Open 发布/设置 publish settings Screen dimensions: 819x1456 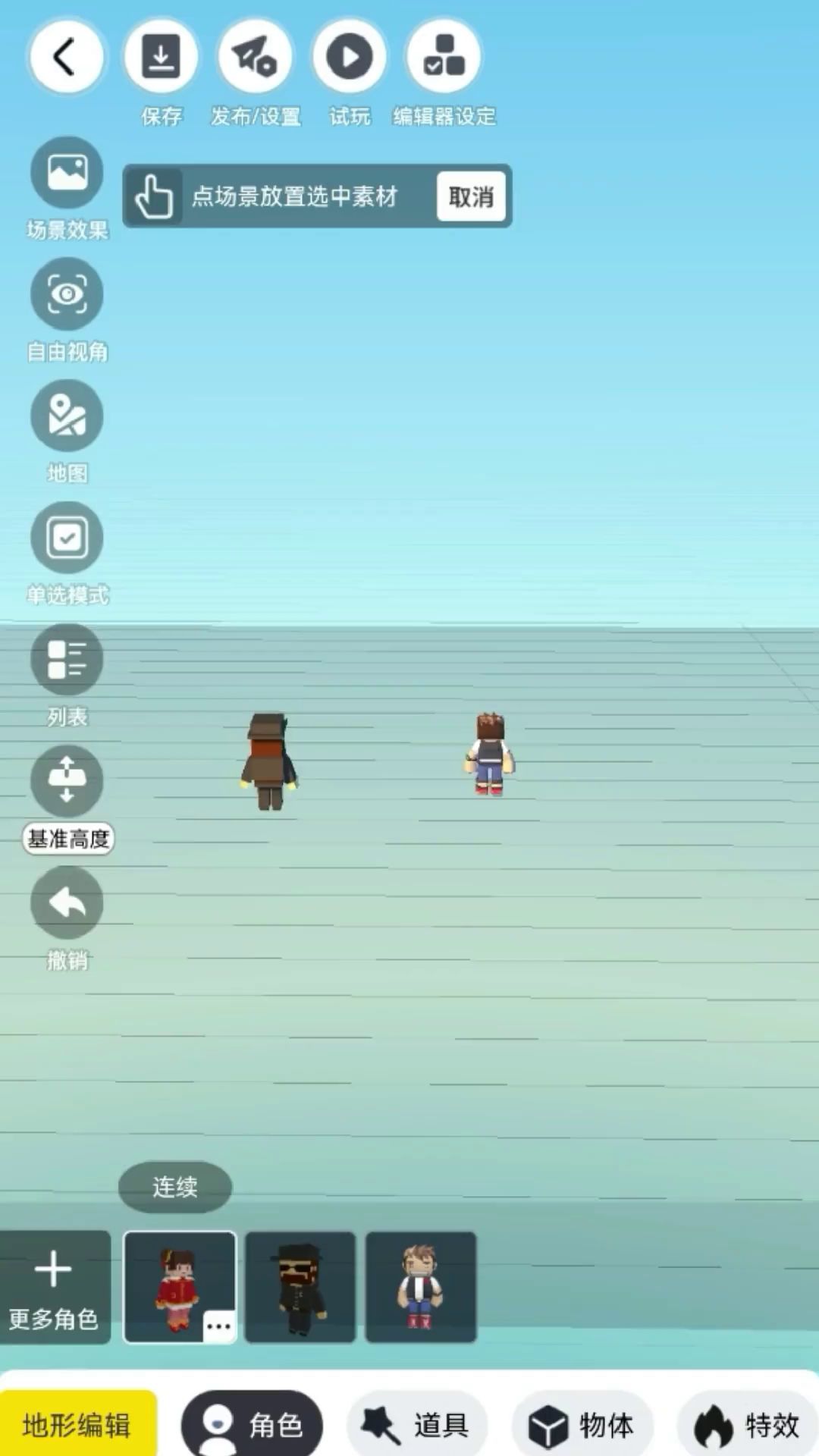(x=255, y=57)
